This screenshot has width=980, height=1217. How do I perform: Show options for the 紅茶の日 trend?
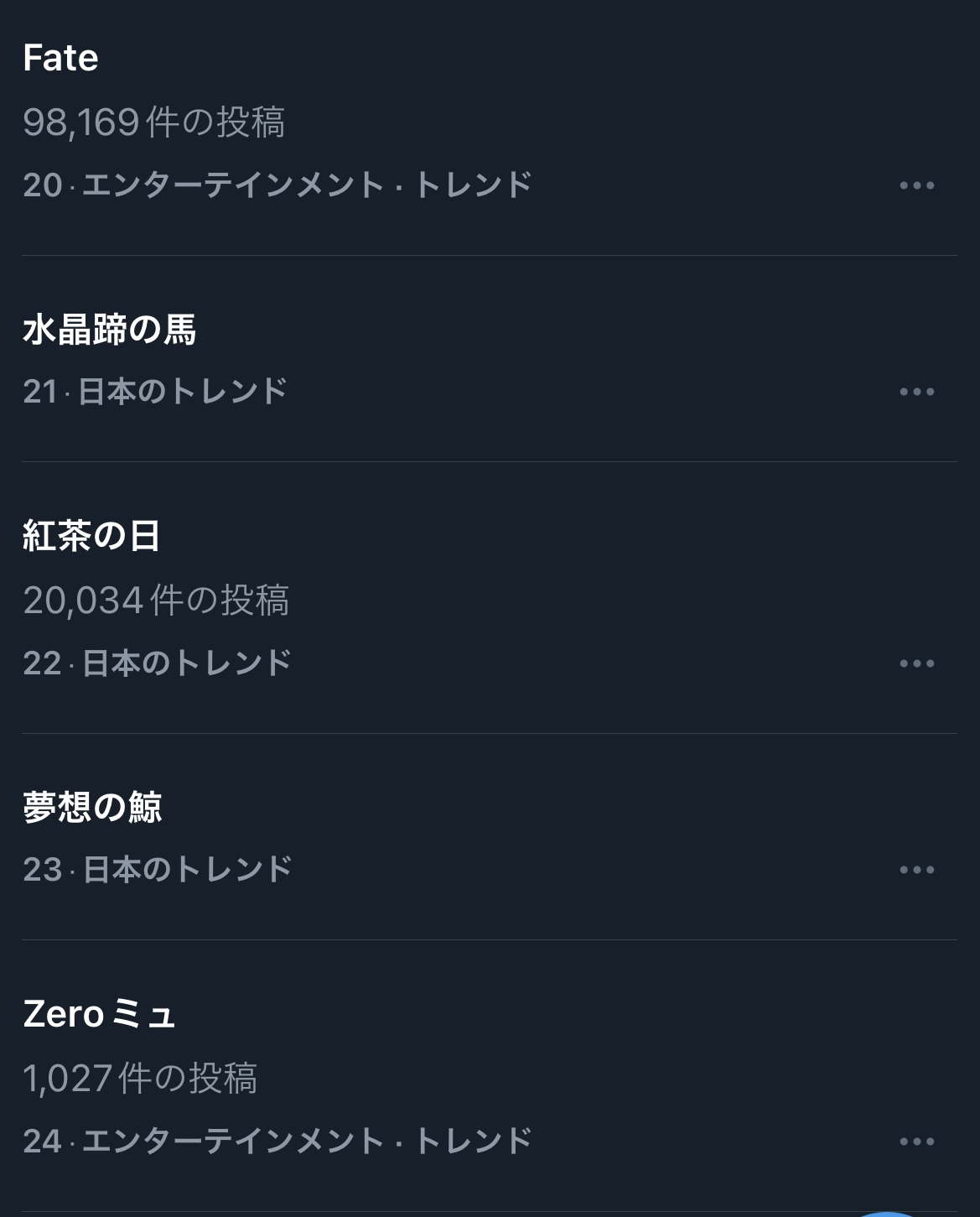(x=916, y=663)
